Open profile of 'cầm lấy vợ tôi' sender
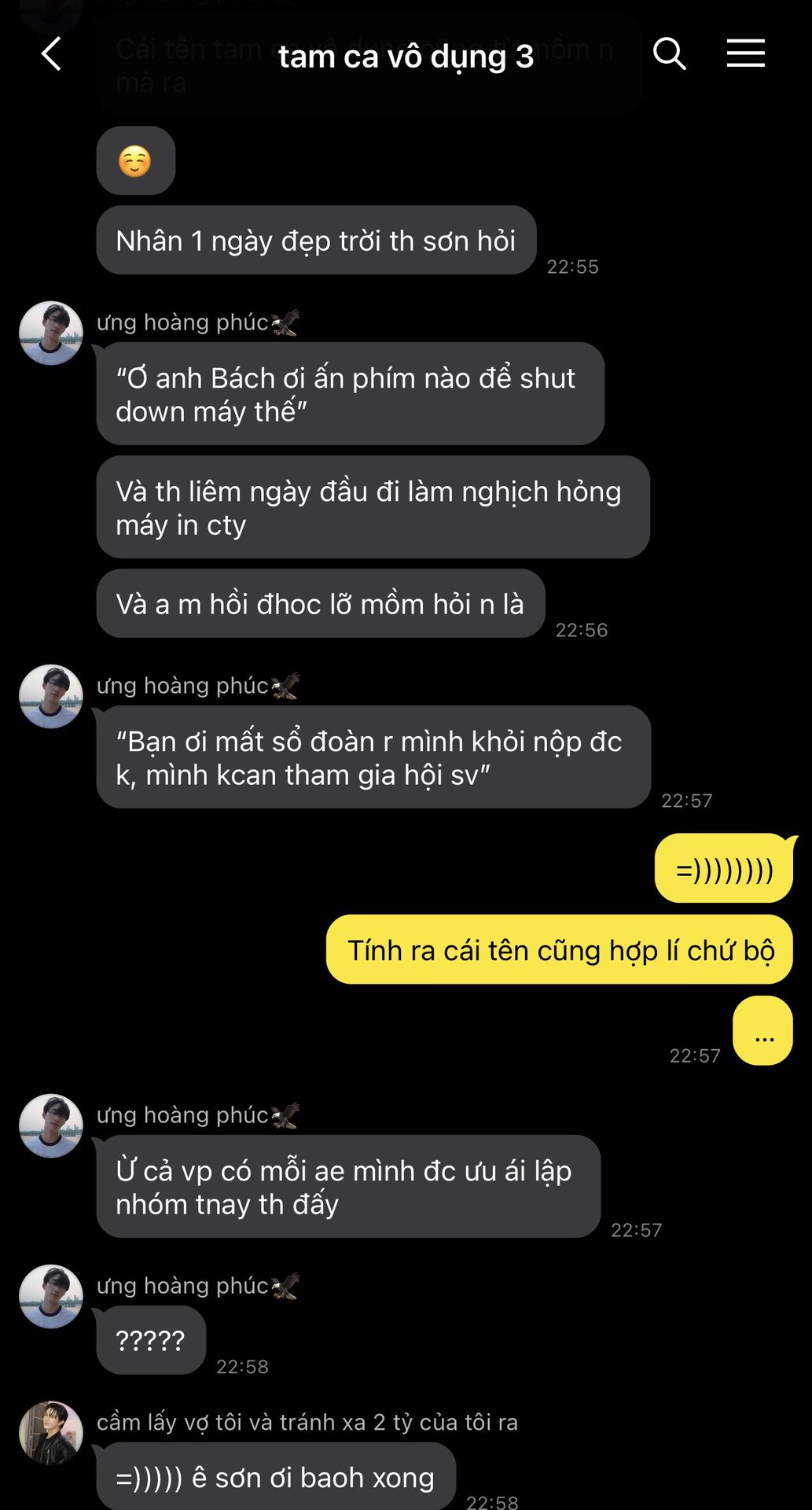Screen dimensions: 812x1510 [51, 1433]
